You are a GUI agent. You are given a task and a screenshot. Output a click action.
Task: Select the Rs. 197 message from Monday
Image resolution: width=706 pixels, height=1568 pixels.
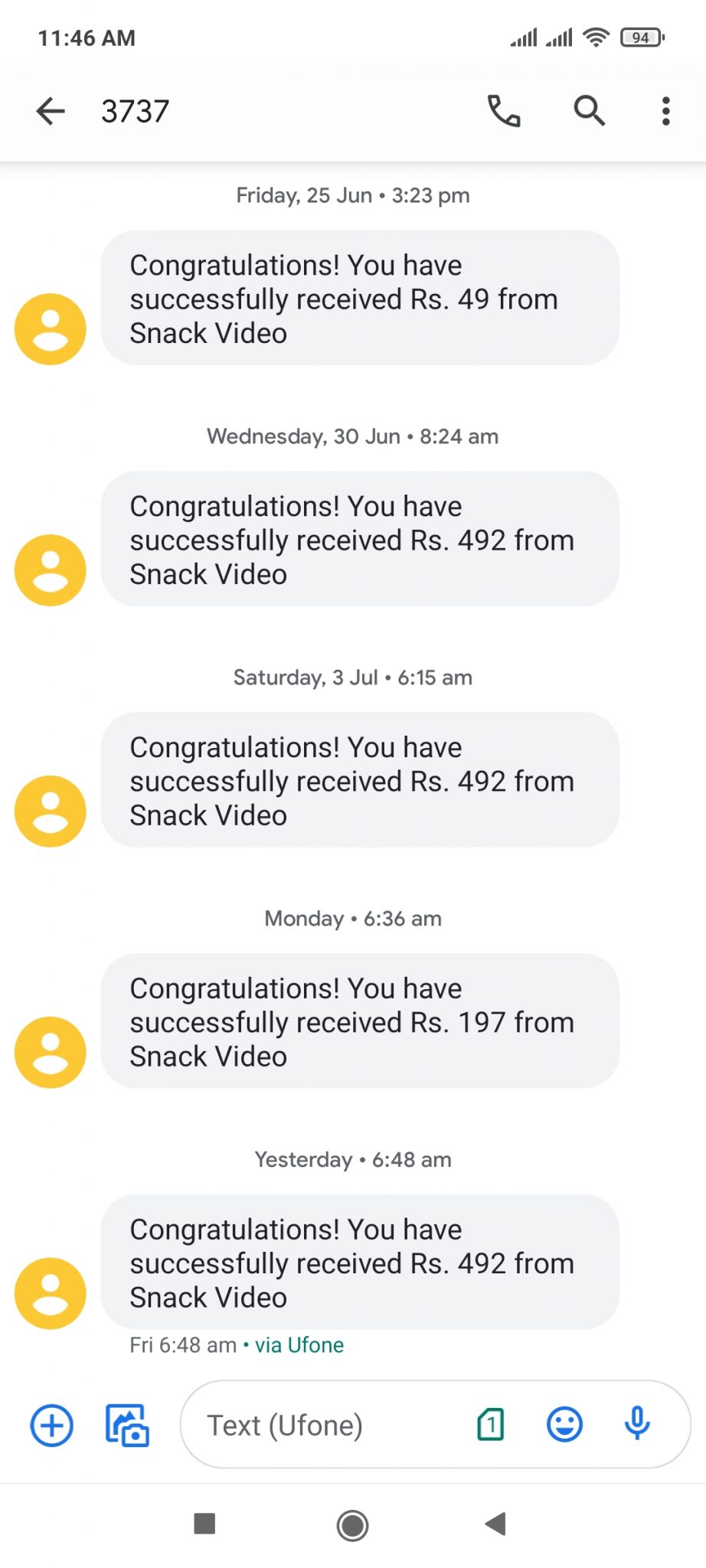pos(360,1021)
